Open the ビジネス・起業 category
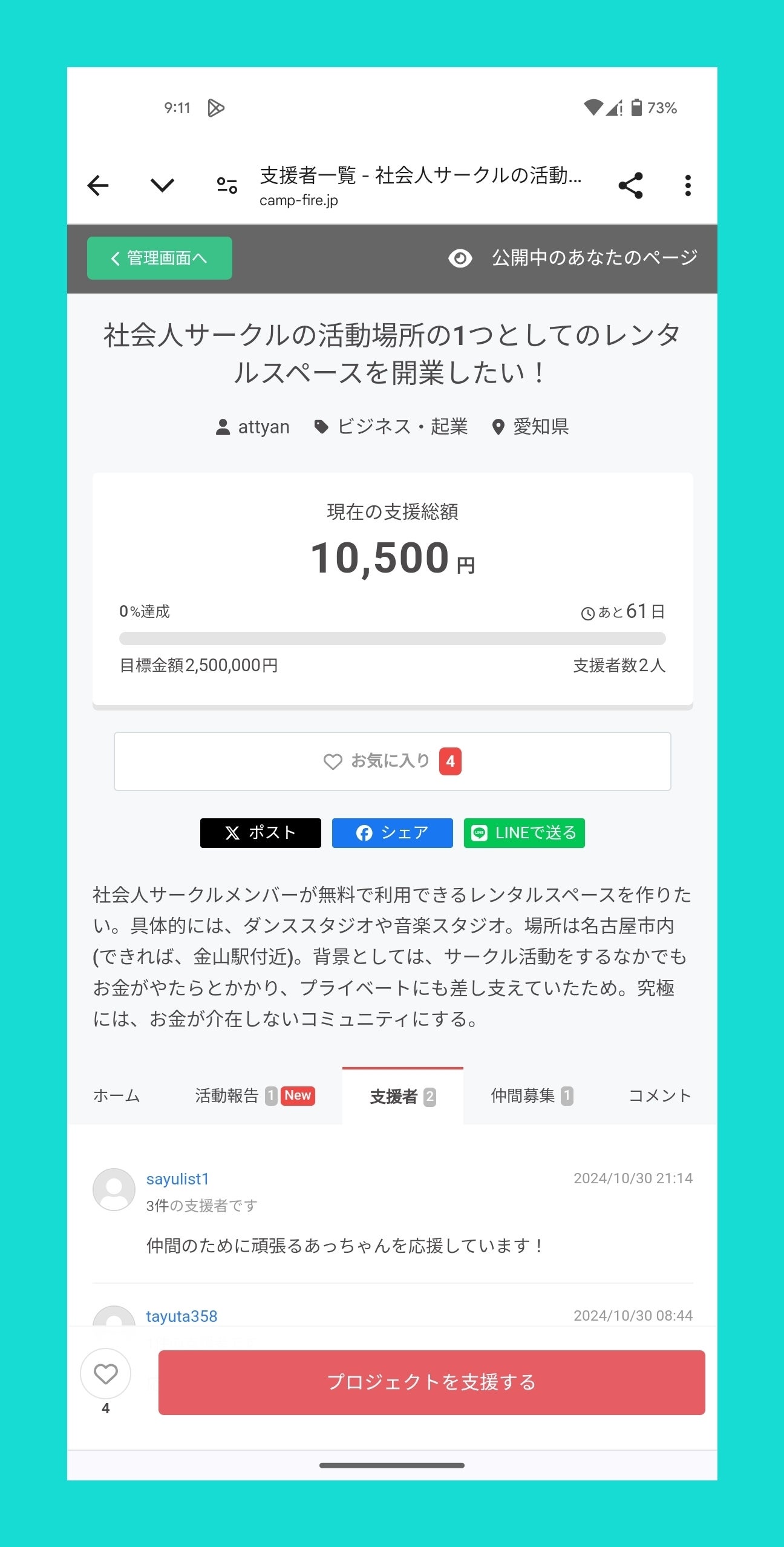This screenshot has width=784, height=1547. pos(391,427)
